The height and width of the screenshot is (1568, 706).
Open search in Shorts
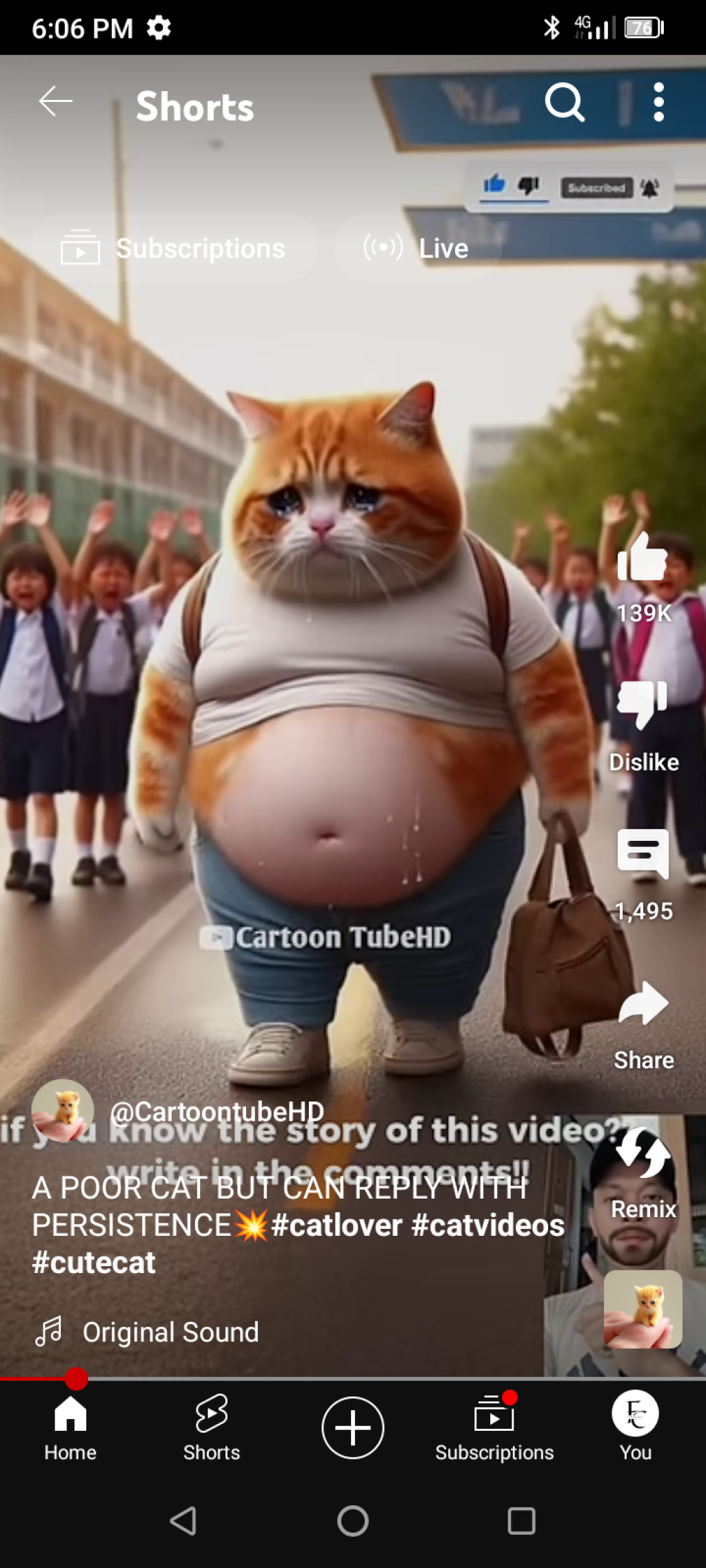[564, 103]
